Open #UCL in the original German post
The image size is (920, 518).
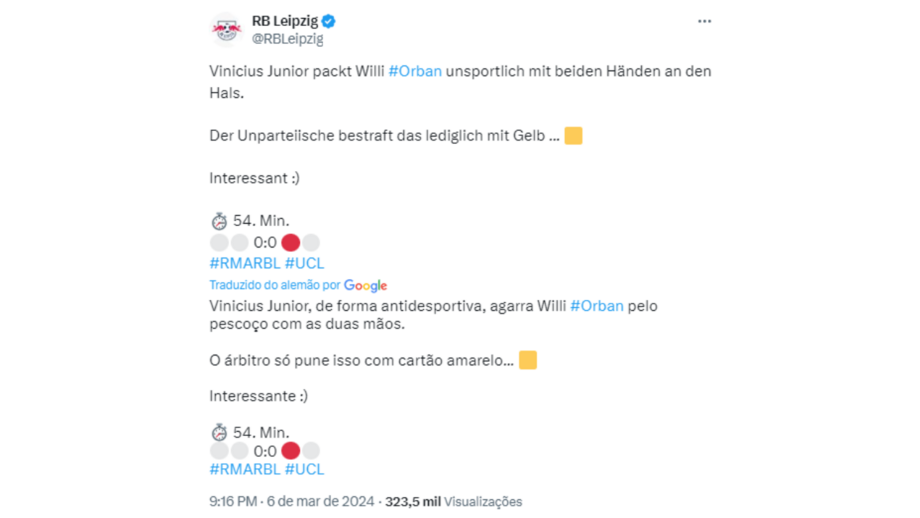click(305, 263)
